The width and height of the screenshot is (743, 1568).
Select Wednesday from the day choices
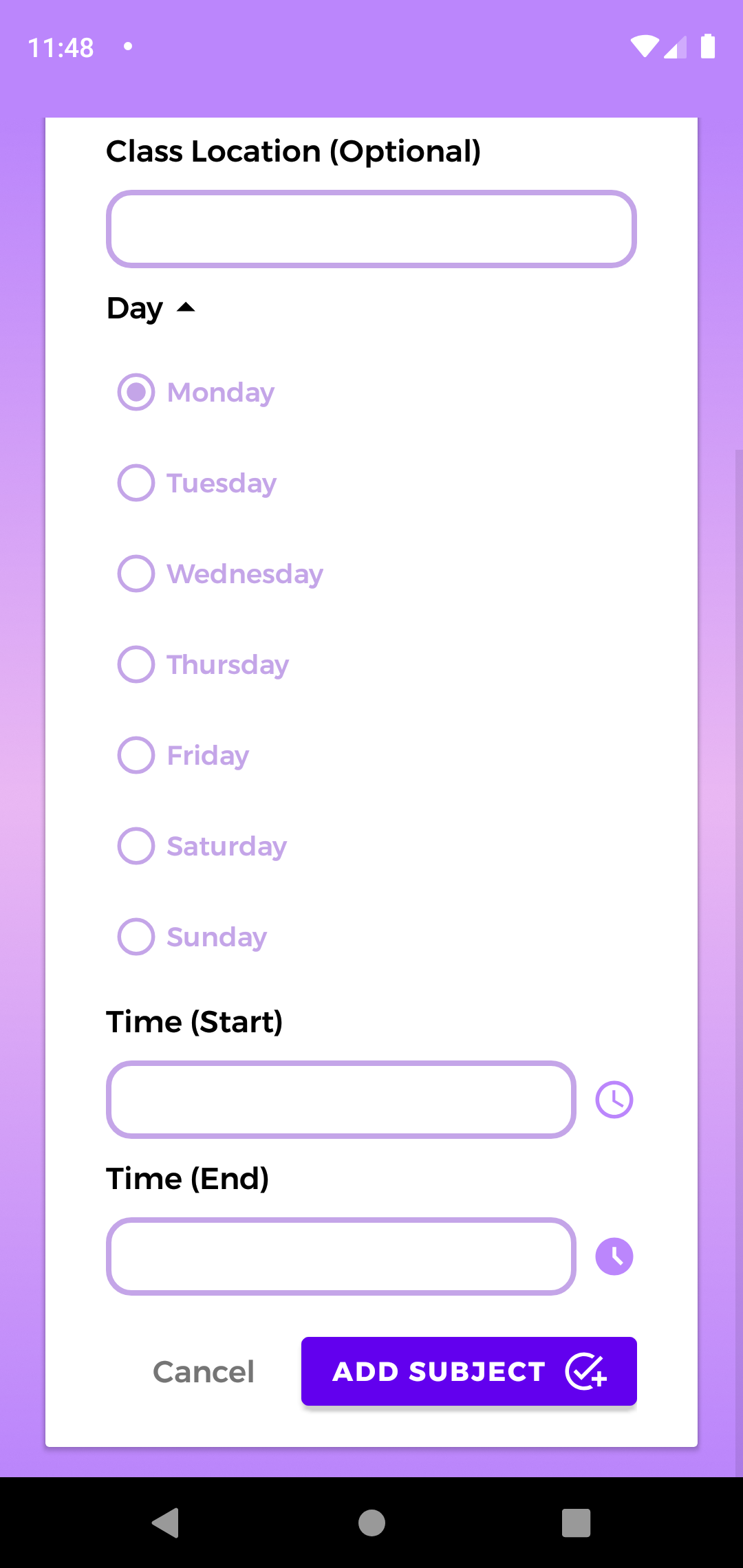click(x=136, y=573)
